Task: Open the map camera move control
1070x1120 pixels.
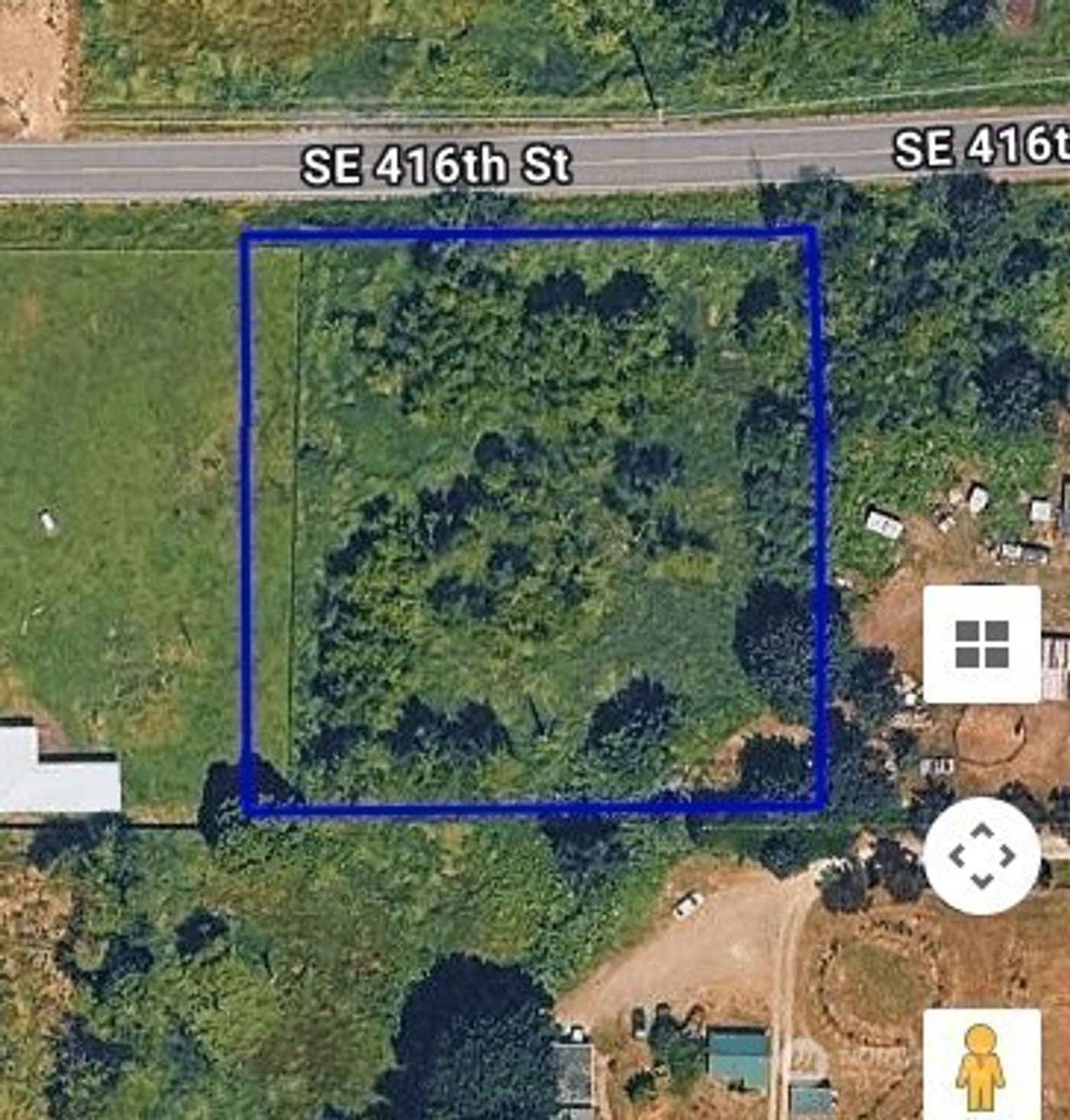Action: [981, 855]
